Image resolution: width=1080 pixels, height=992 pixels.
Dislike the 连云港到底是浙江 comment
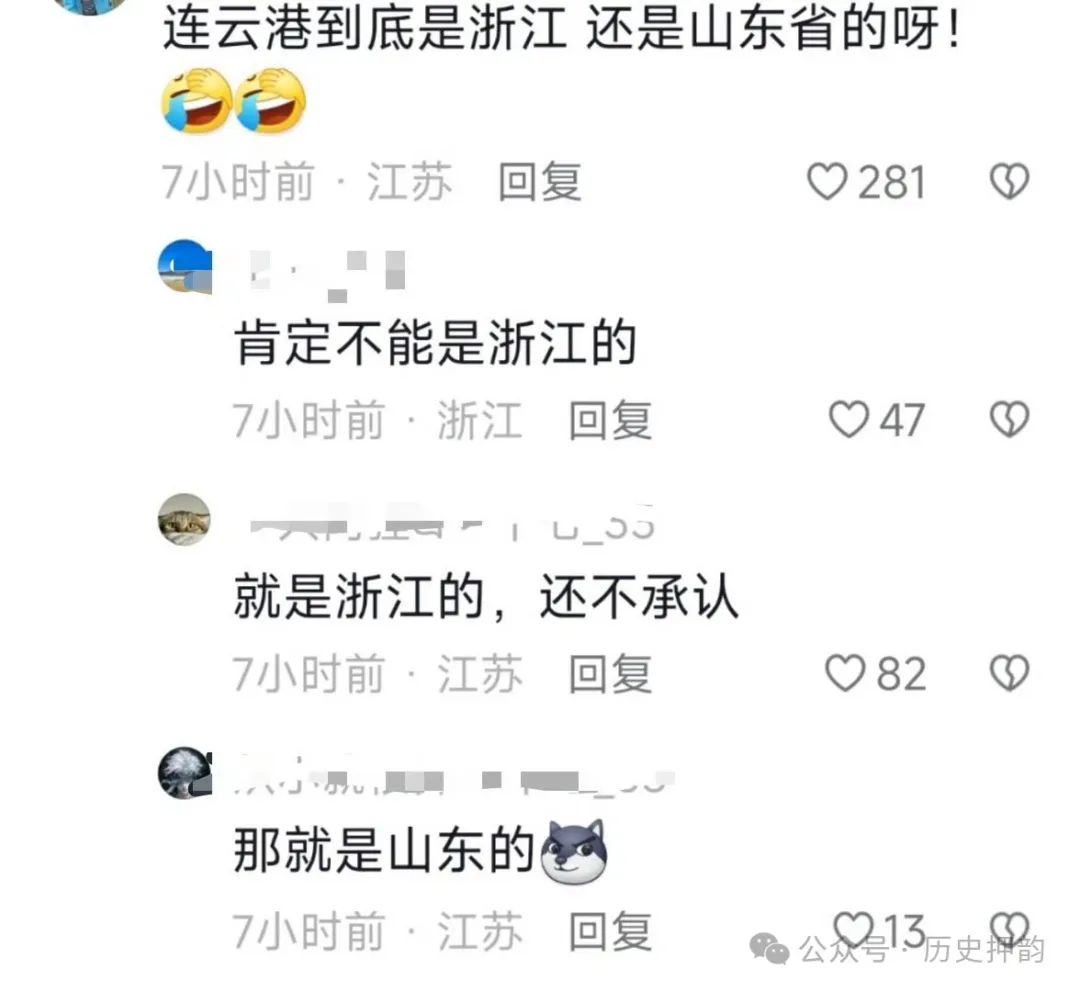(1009, 182)
